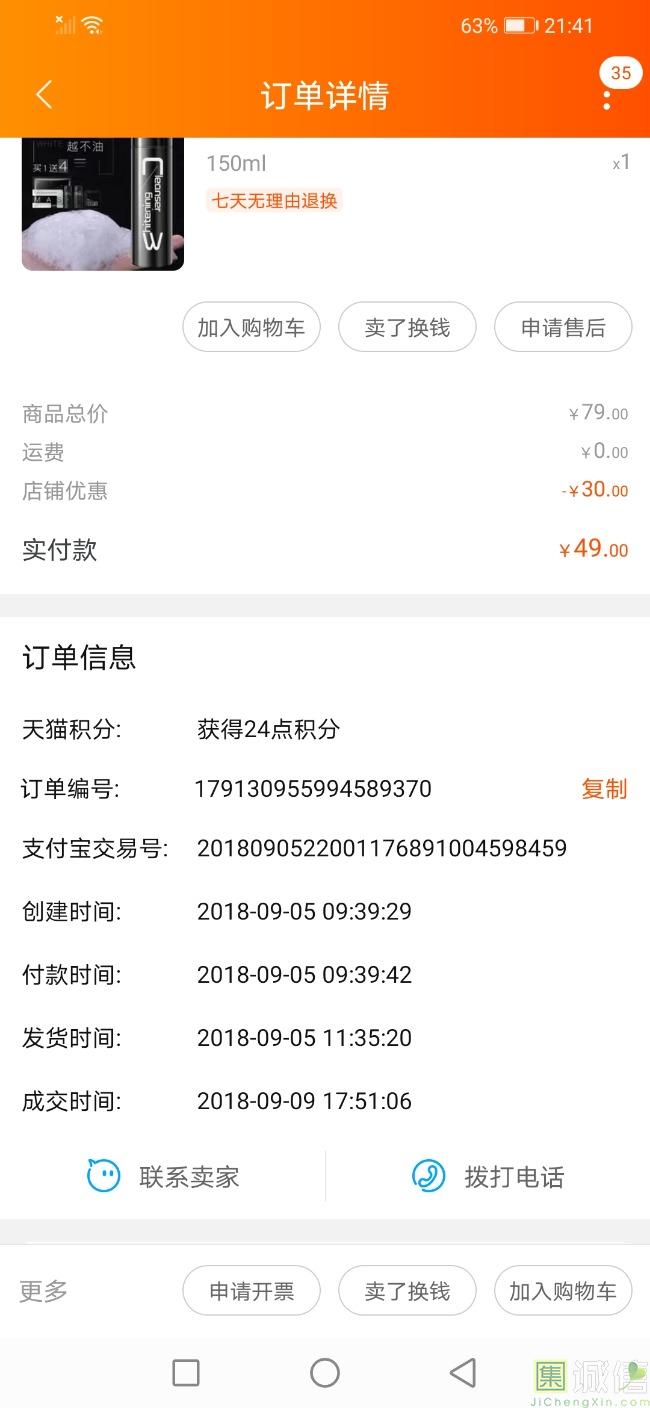Tap 申请售后 to request after-sales service
The image size is (650, 1408).
pyautogui.click(x=563, y=327)
